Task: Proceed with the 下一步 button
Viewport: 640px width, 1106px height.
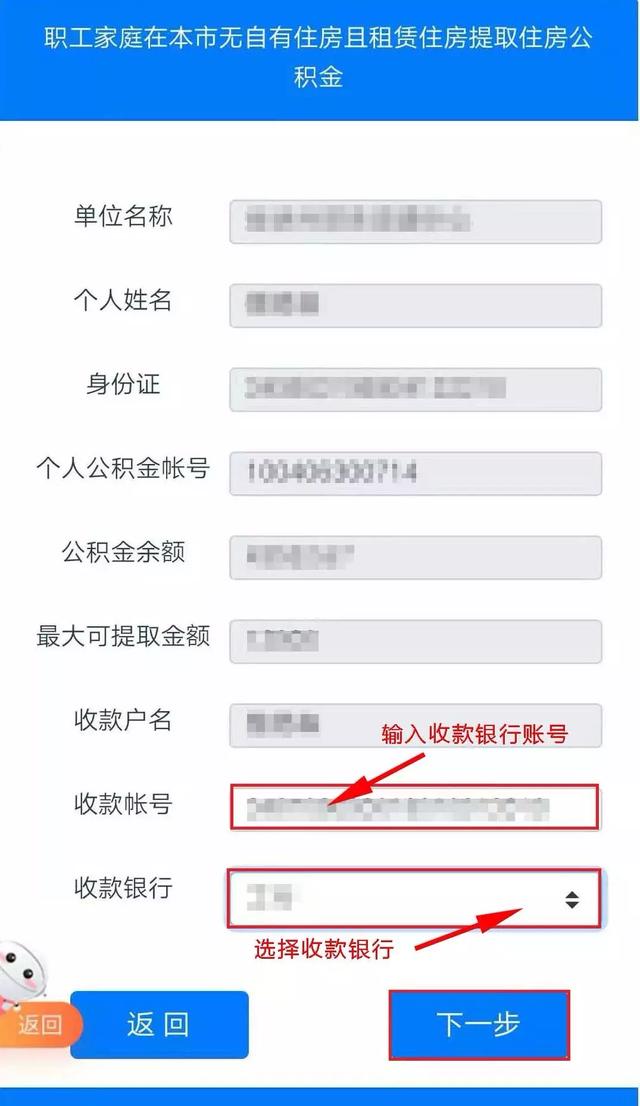Action: 479,1025
